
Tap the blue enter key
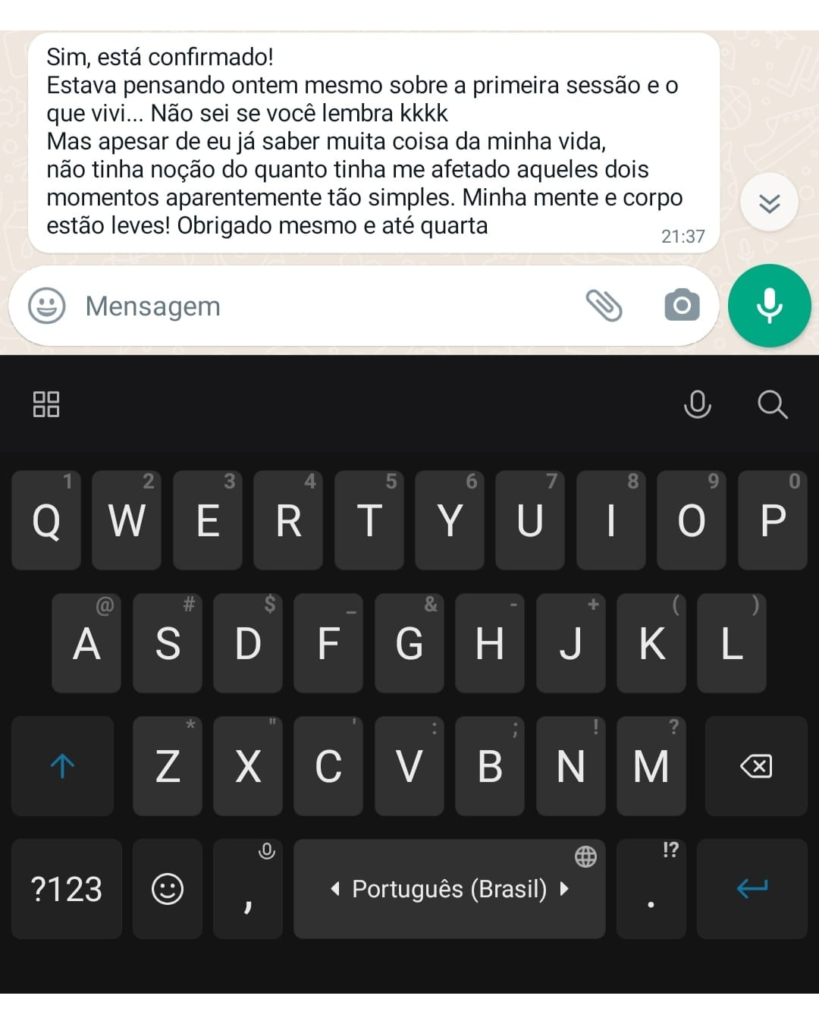(752, 889)
